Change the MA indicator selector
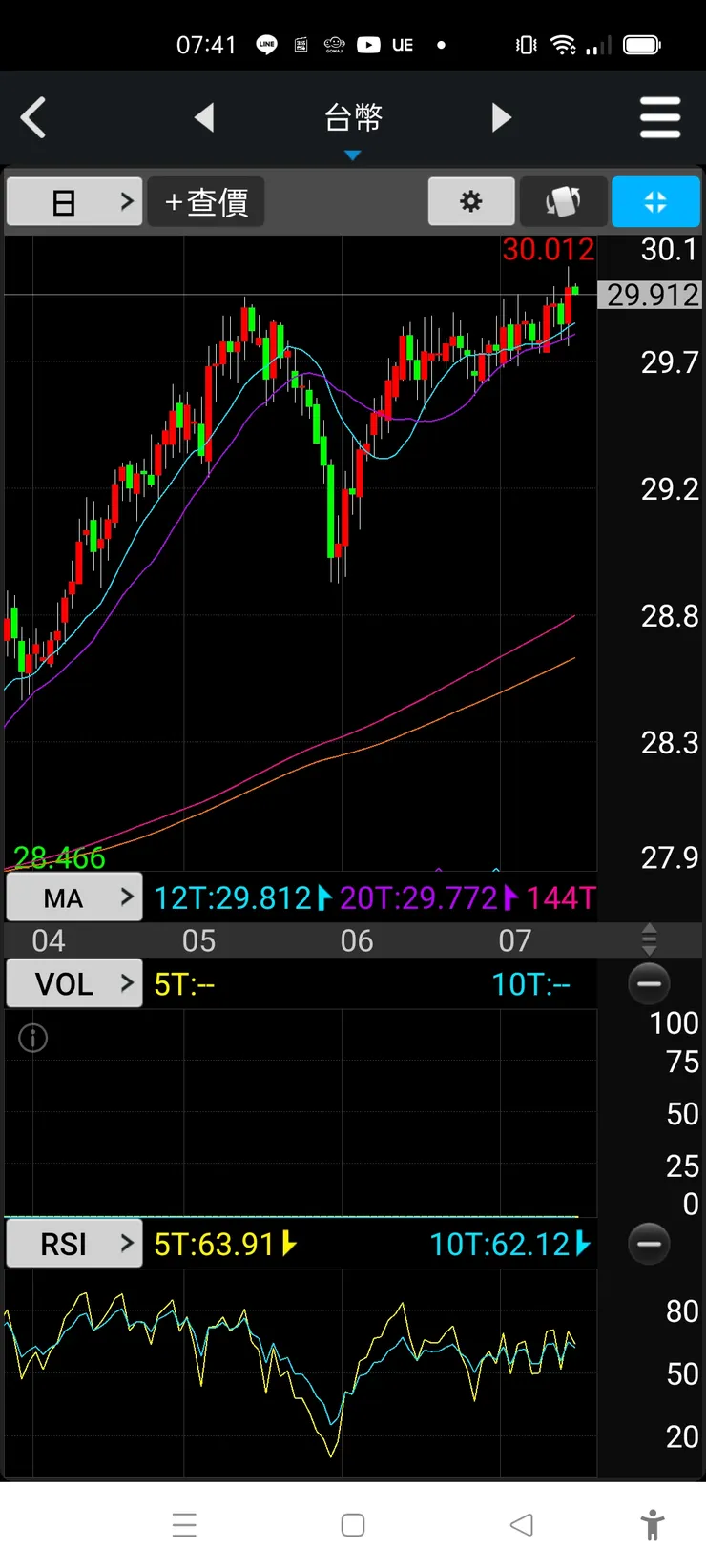706x1568 pixels. (74, 897)
